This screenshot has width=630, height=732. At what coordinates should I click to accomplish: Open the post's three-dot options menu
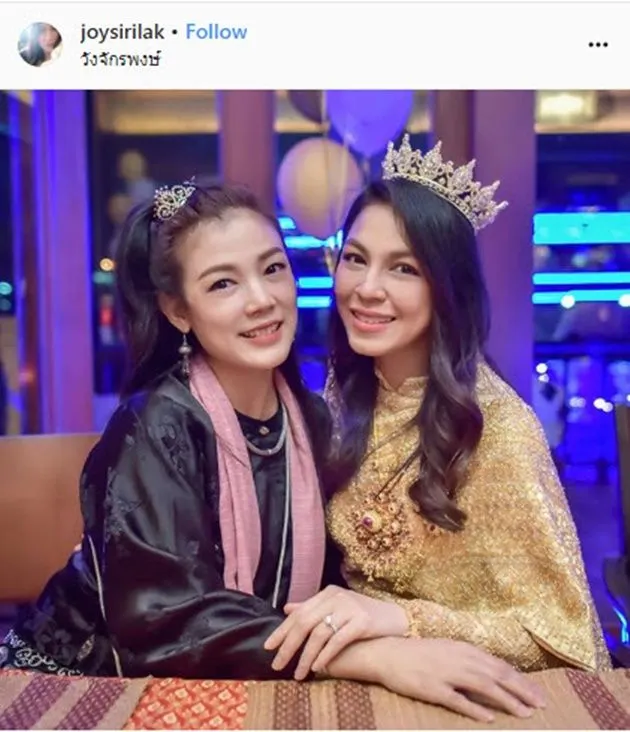pyautogui.click(x=598, y=45)
